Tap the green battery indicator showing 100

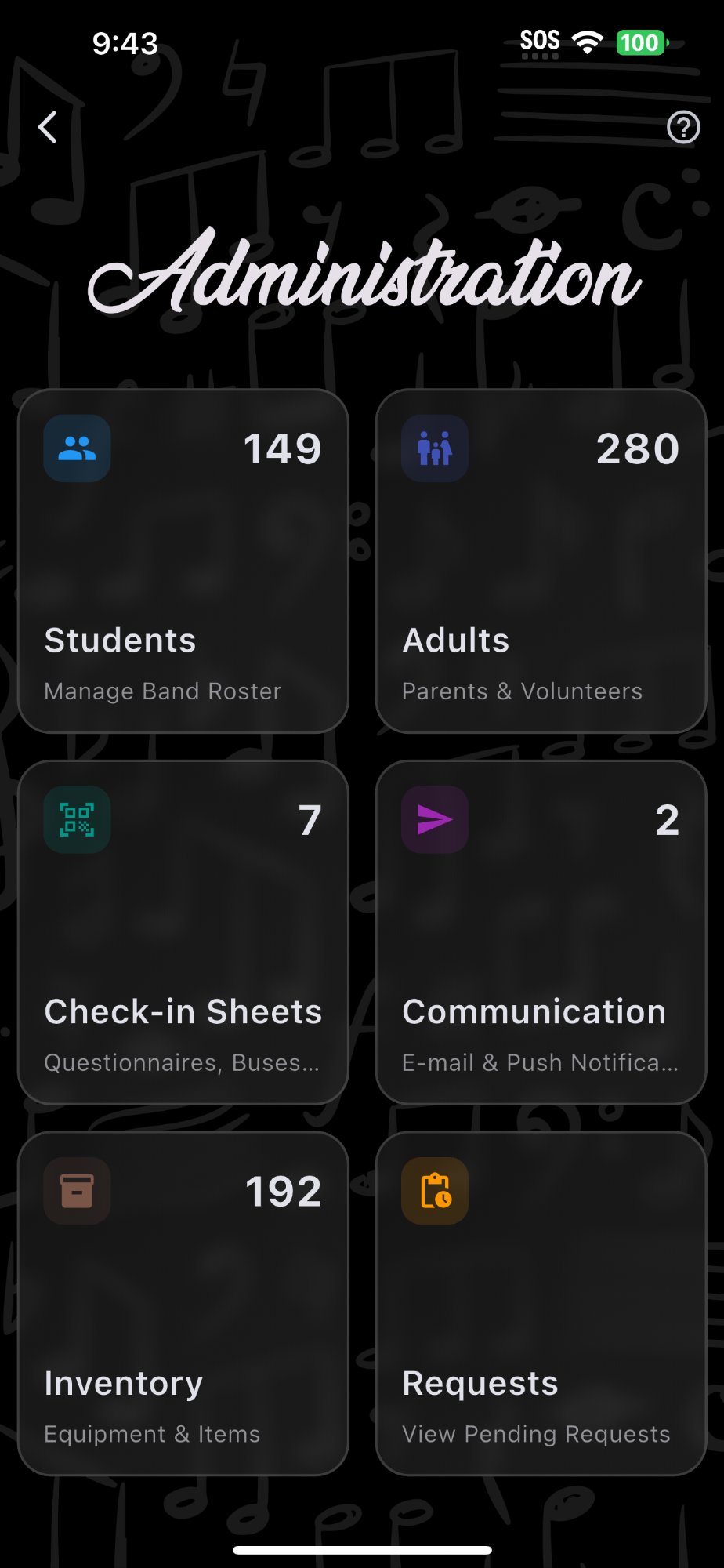click(x=641, y=42)
